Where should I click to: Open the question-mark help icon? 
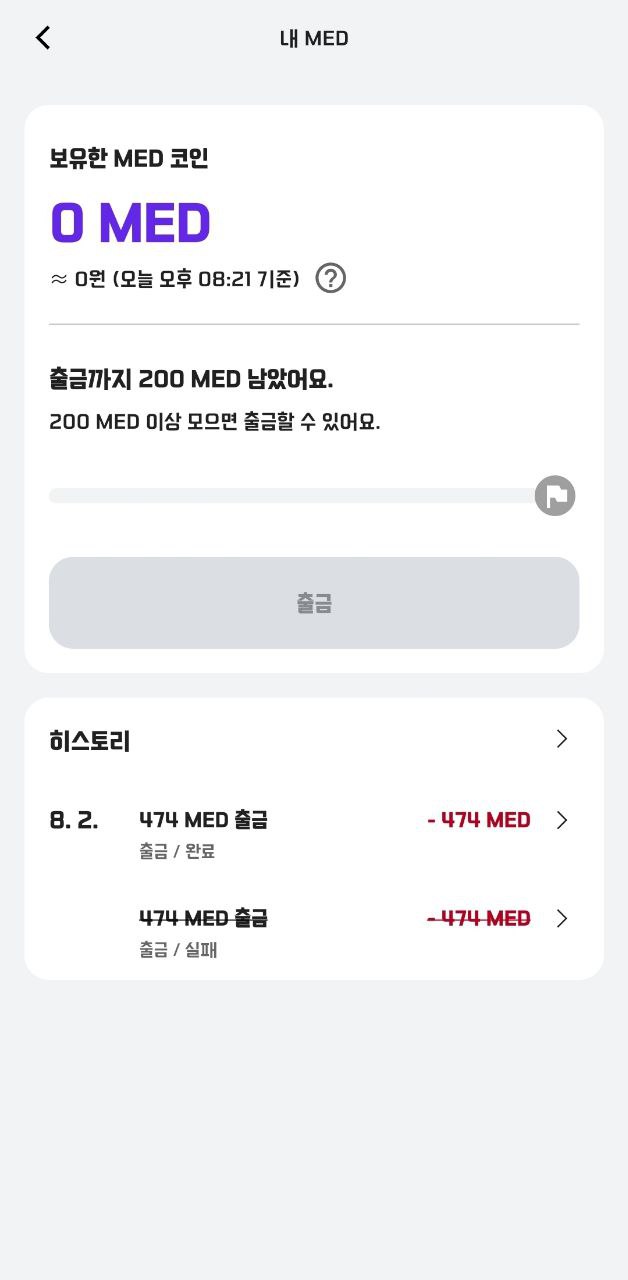tap(331, 278)
